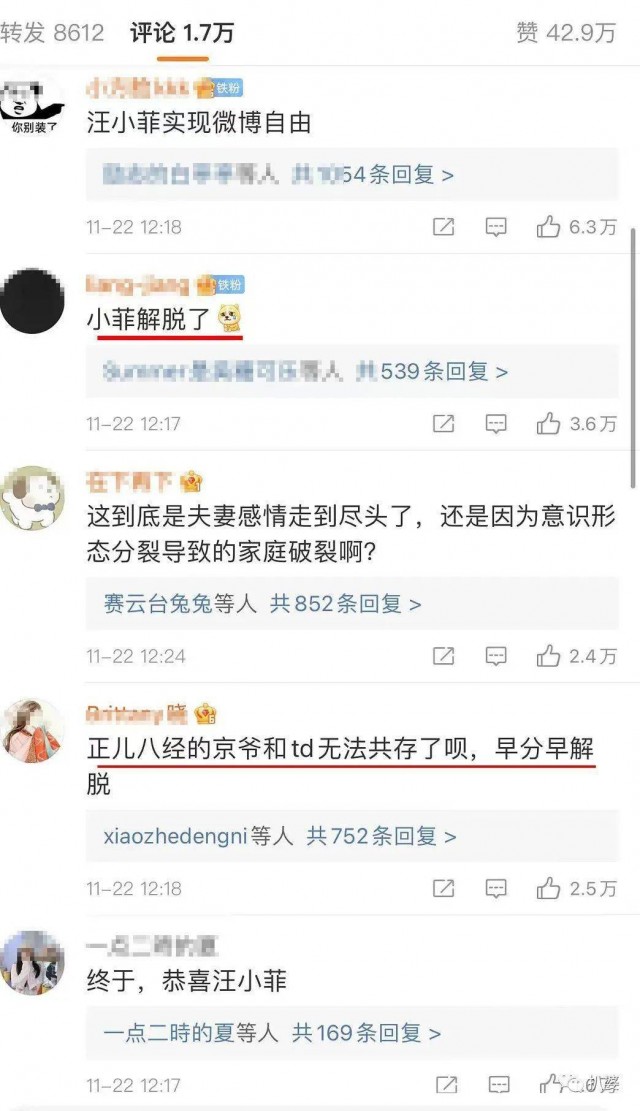Image resolution: width=640 pixels, height=1111 pixels.
Task: Reply to the 京爷和td无法共存 comment
Action: tap(496, 888)
